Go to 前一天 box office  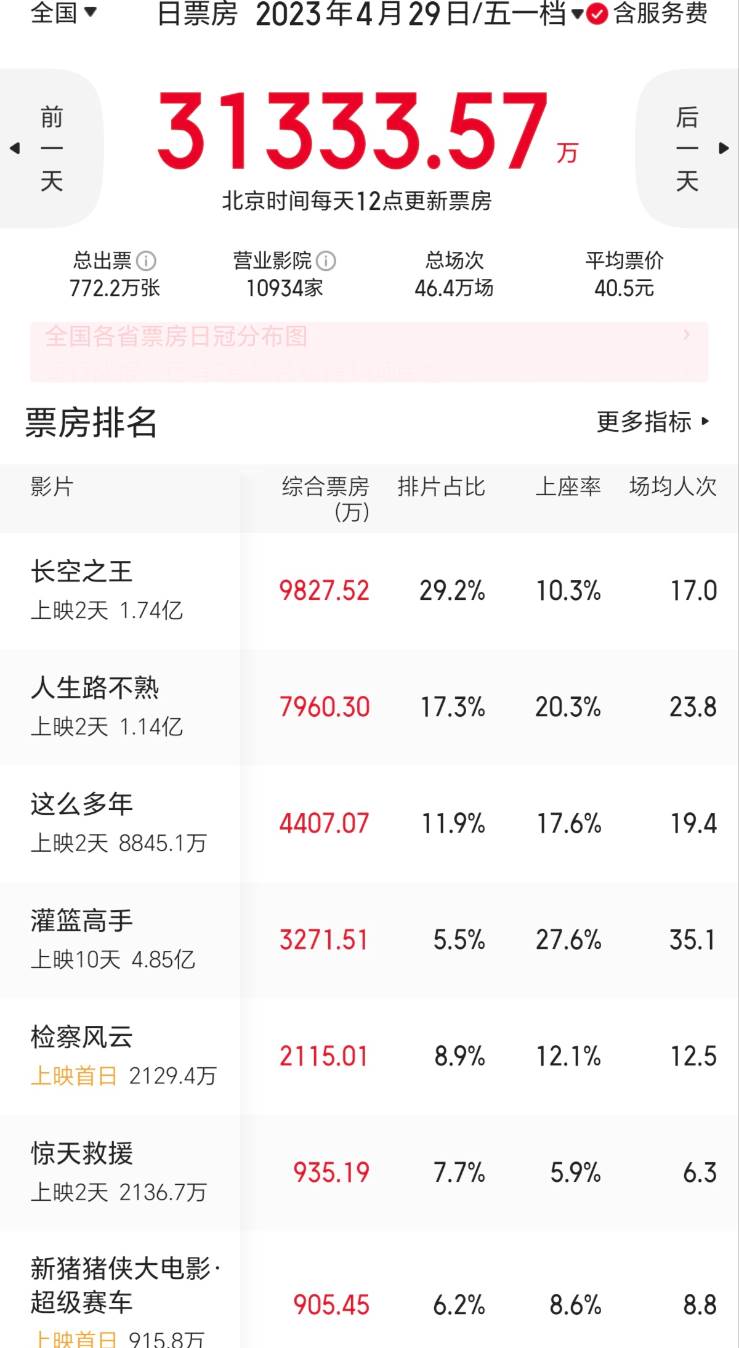[x=50, y=148]
